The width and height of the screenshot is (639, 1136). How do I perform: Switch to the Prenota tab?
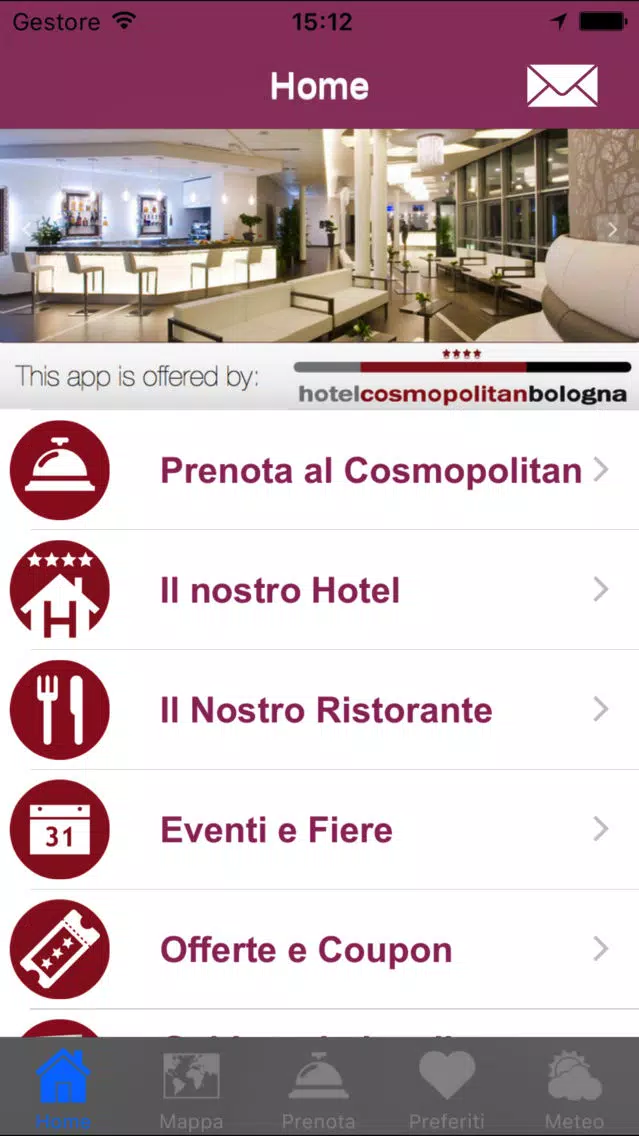click(319, 1088)
